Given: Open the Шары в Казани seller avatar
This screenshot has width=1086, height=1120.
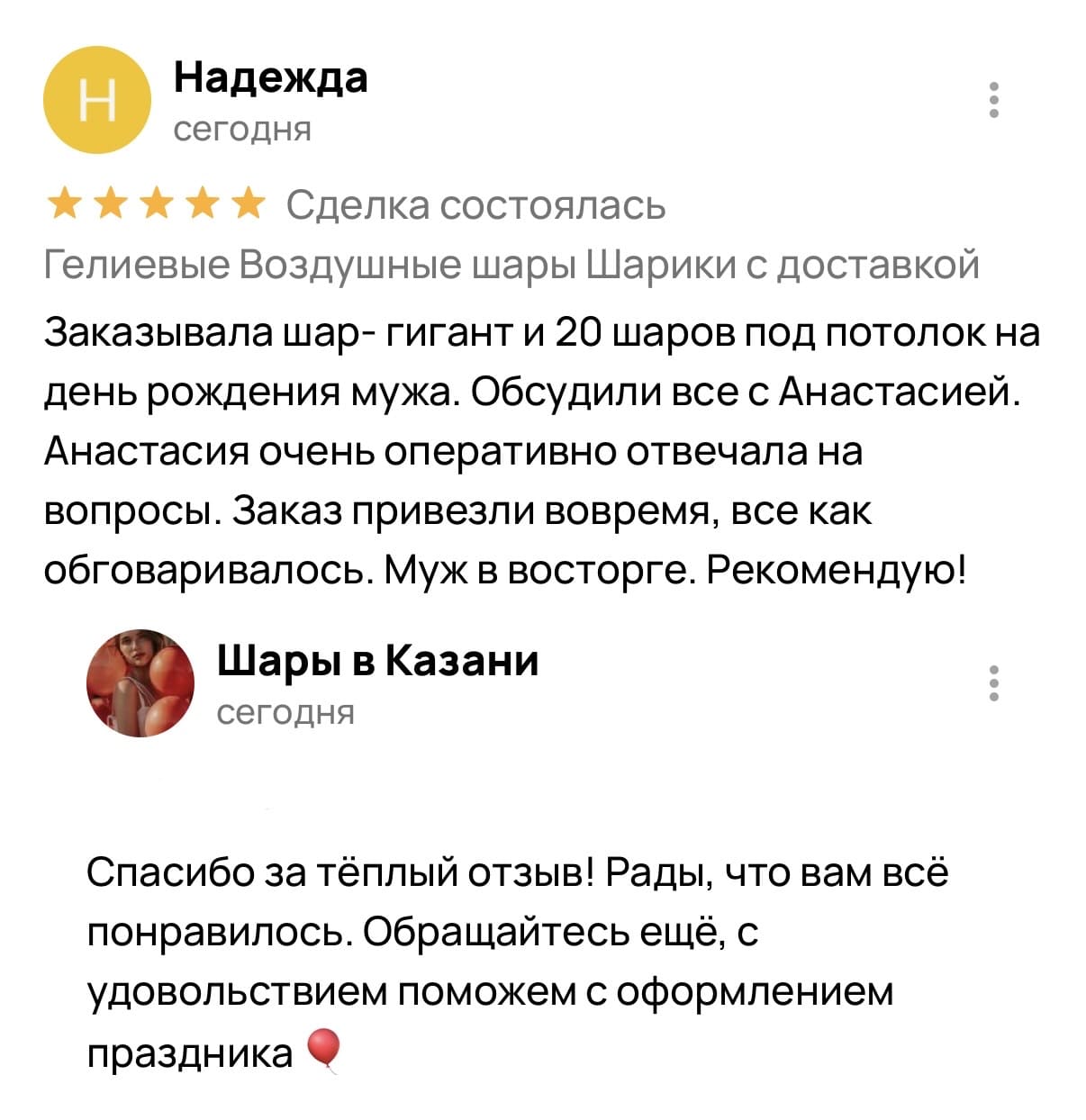Looking at the screenshot, I should pyautogui.click(x=140, y=683).
